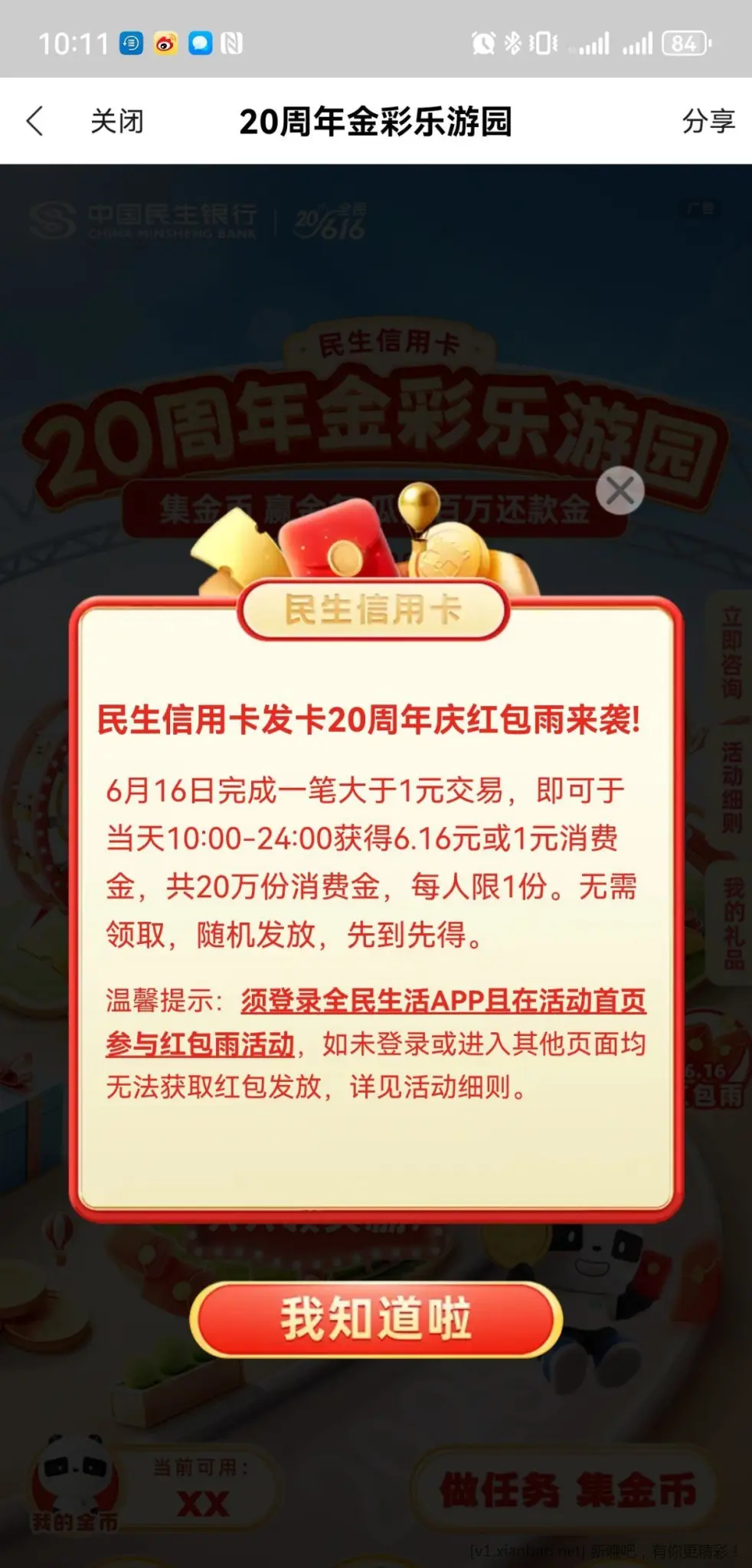Share this page via 分享

click(708, 121)
